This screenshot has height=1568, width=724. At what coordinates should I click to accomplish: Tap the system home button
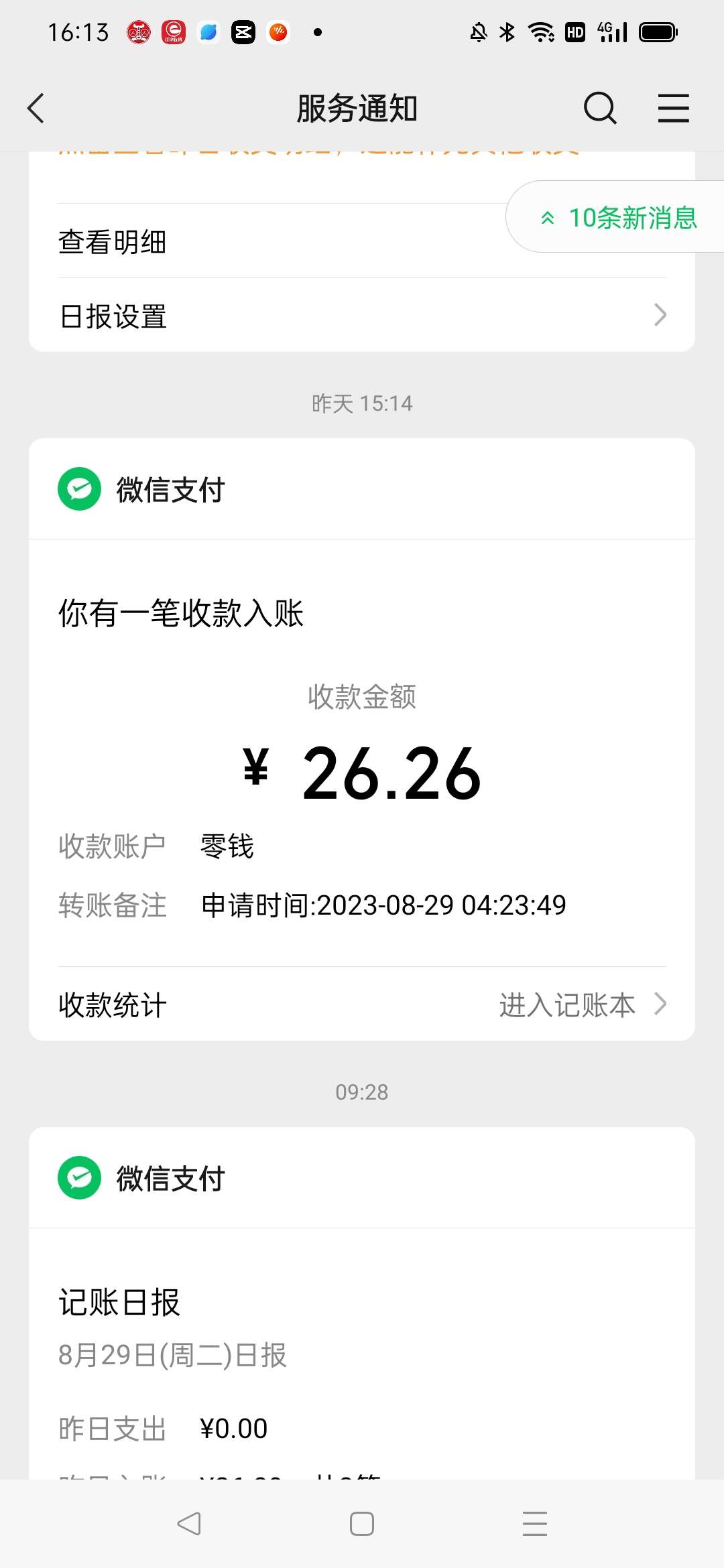coord(362,1524)
